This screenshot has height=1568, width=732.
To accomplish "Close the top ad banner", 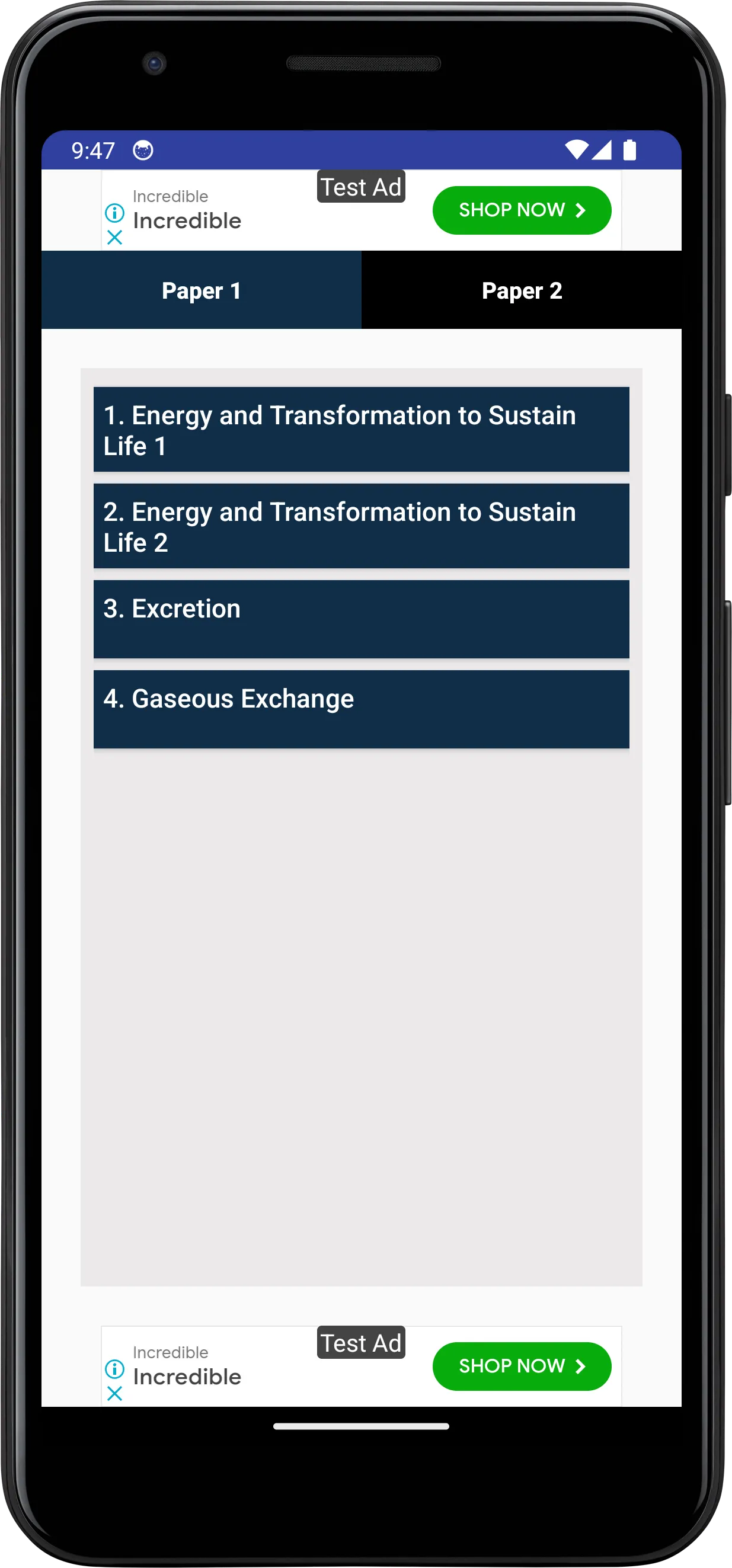I will click(x=114, y=238).
